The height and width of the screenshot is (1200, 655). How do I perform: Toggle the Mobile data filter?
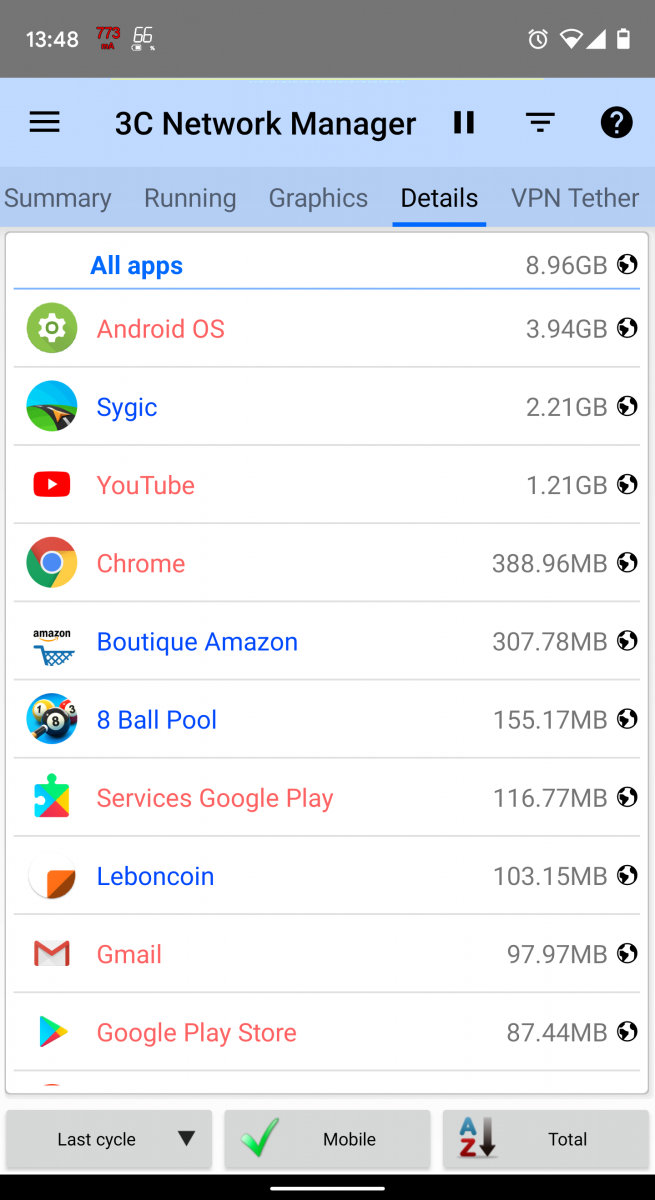tap(327, 1139)
